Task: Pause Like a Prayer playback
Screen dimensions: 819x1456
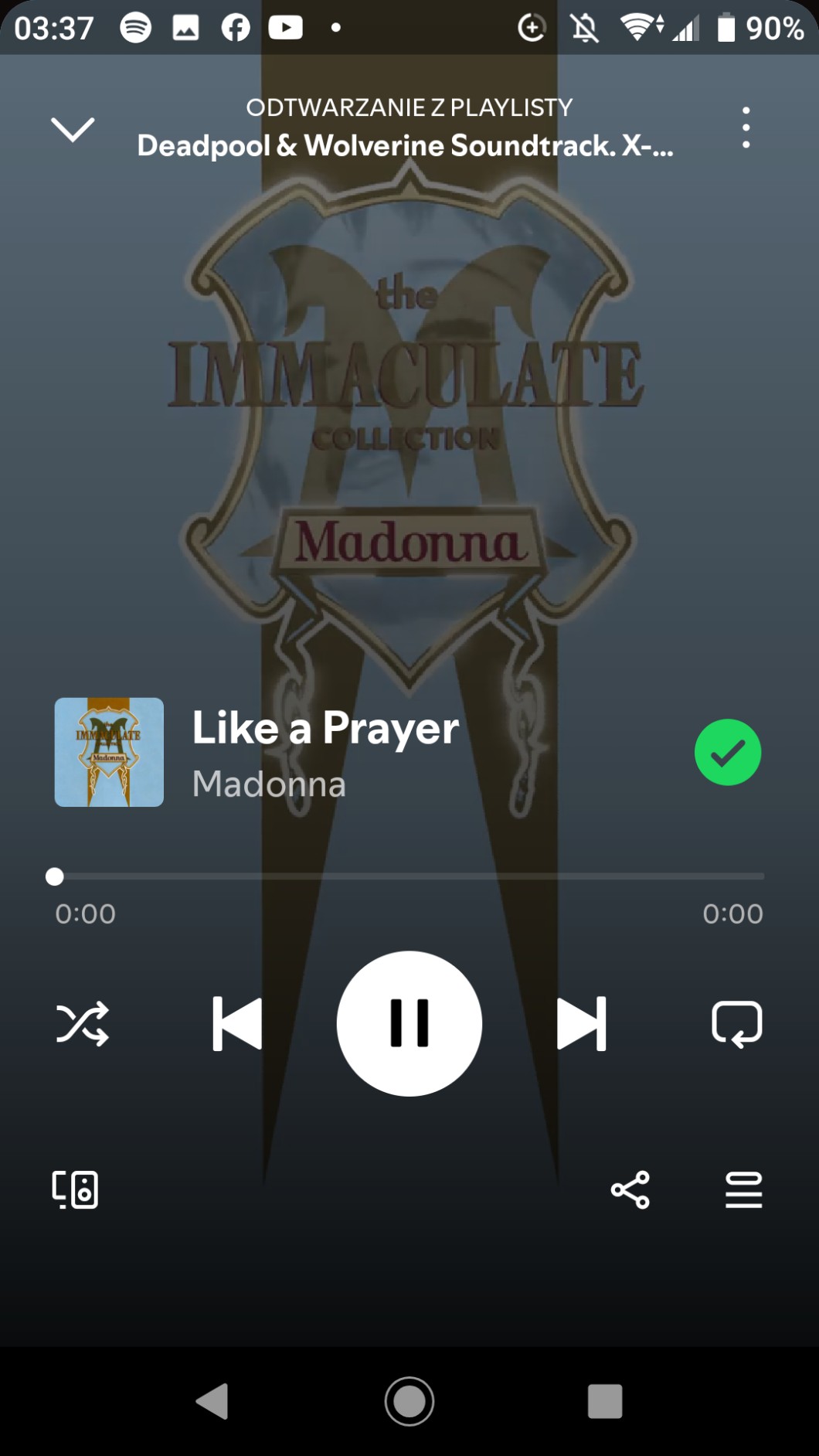Action: [x=409, y=1023]
